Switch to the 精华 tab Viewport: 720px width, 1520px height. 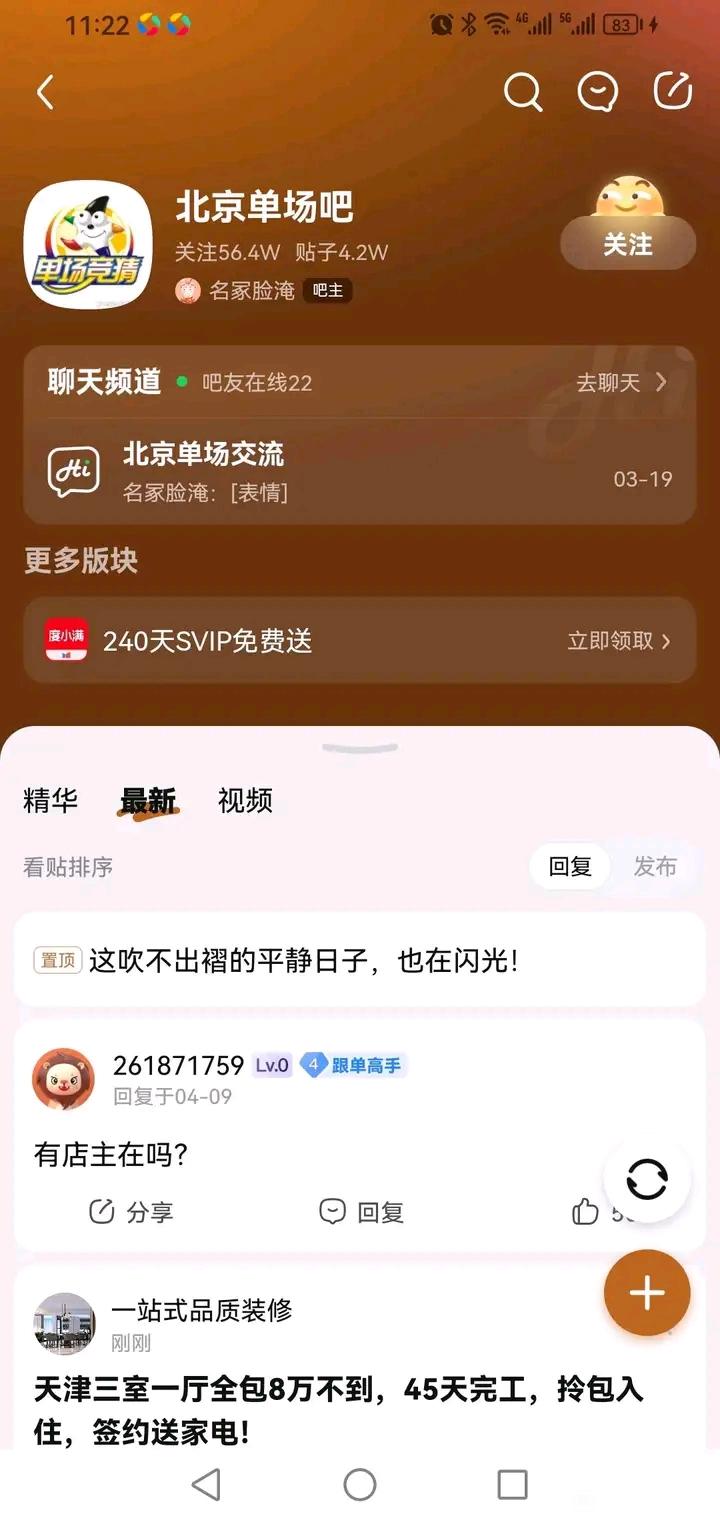point(50,800)
